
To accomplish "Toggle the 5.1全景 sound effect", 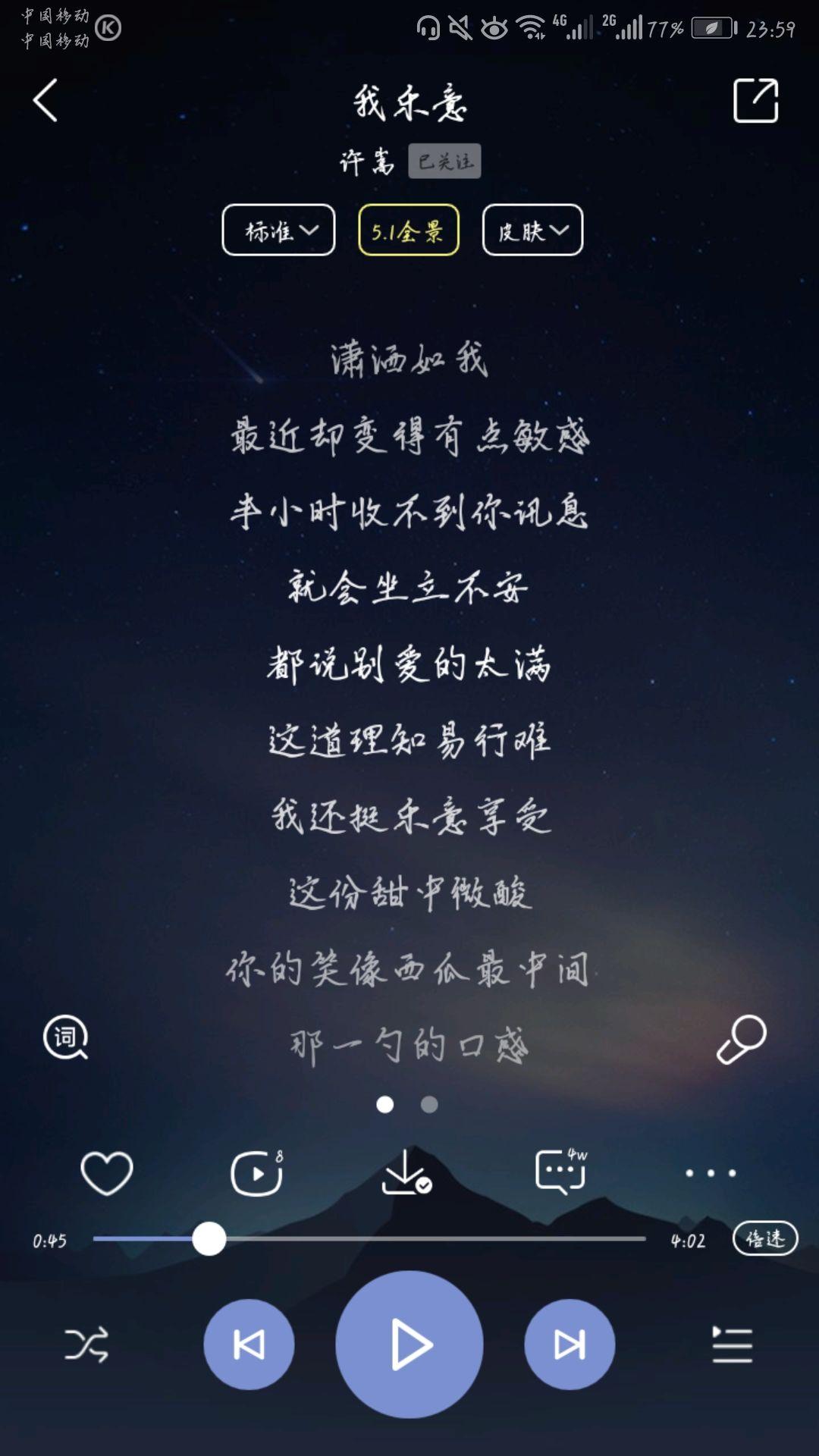I will coord(408,231).
